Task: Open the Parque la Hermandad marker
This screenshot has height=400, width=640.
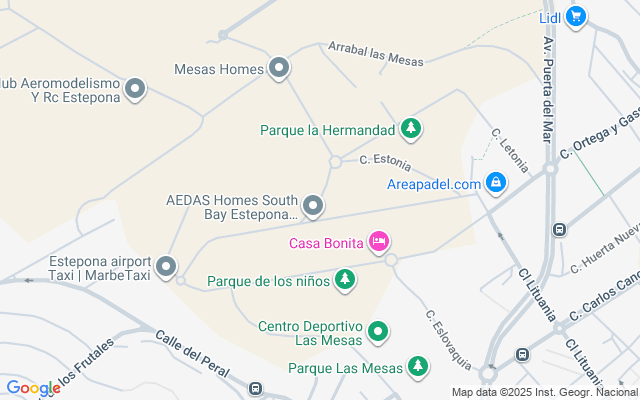Action: pos(410,129)
